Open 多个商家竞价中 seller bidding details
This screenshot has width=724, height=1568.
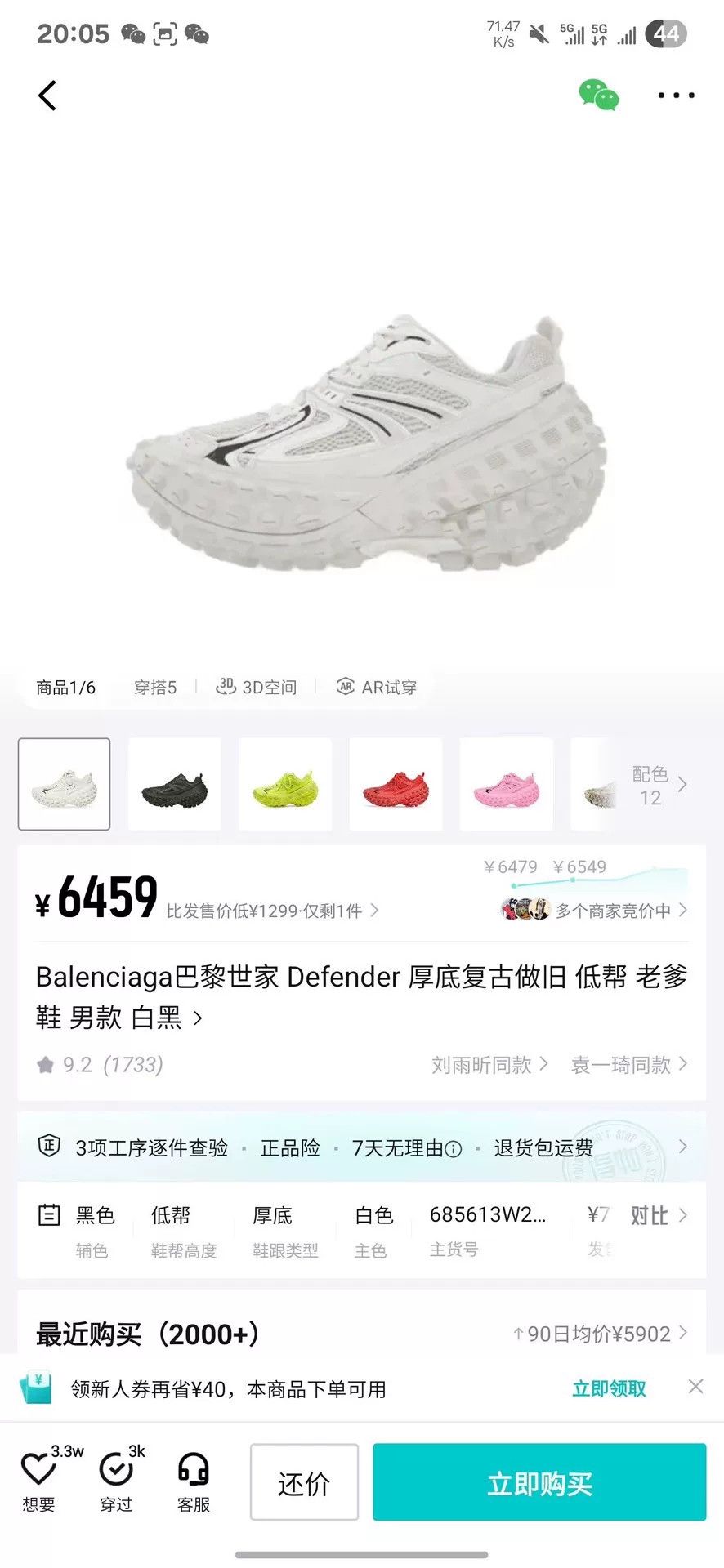pos(595,910)
